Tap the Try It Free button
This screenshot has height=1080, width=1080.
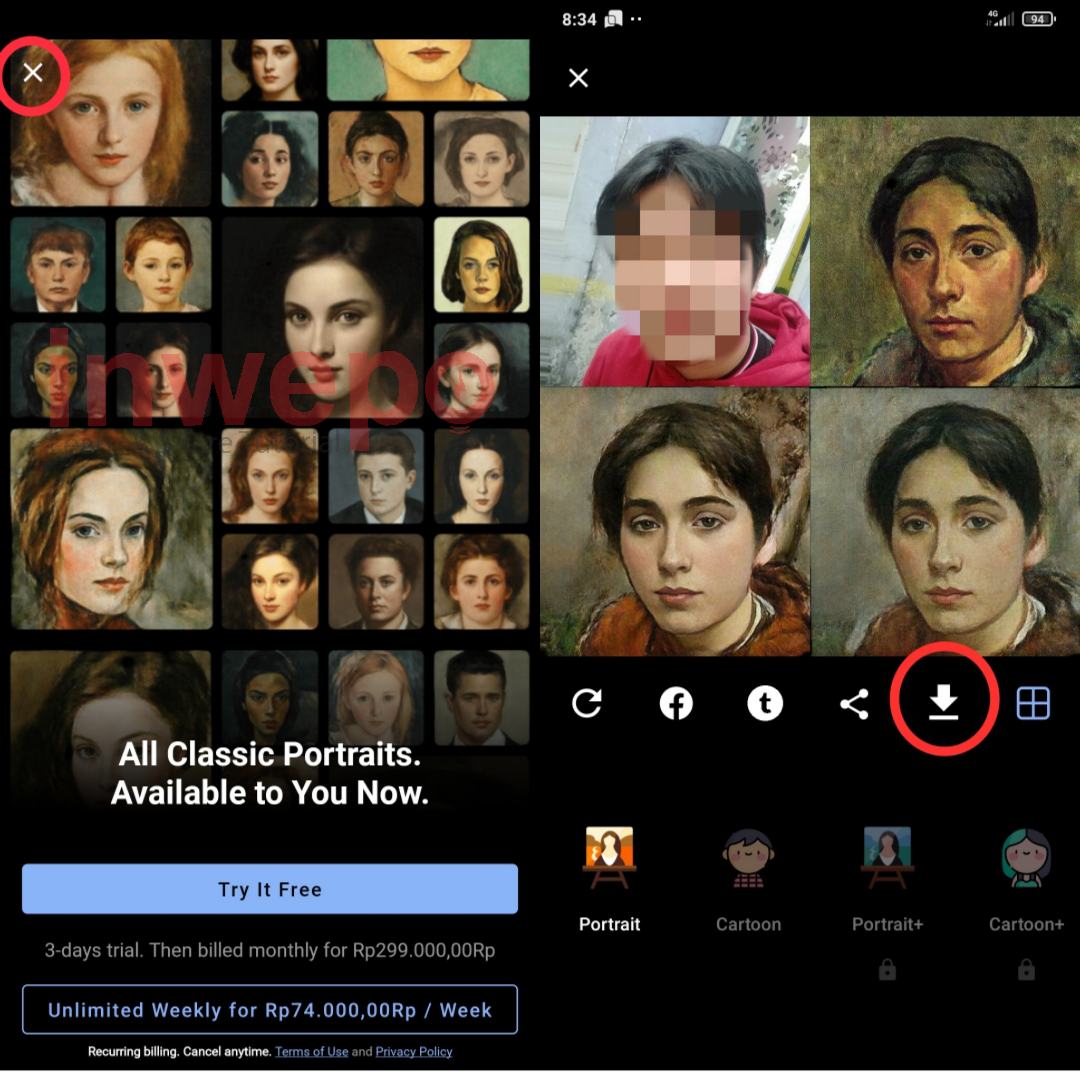pos(270,889)
